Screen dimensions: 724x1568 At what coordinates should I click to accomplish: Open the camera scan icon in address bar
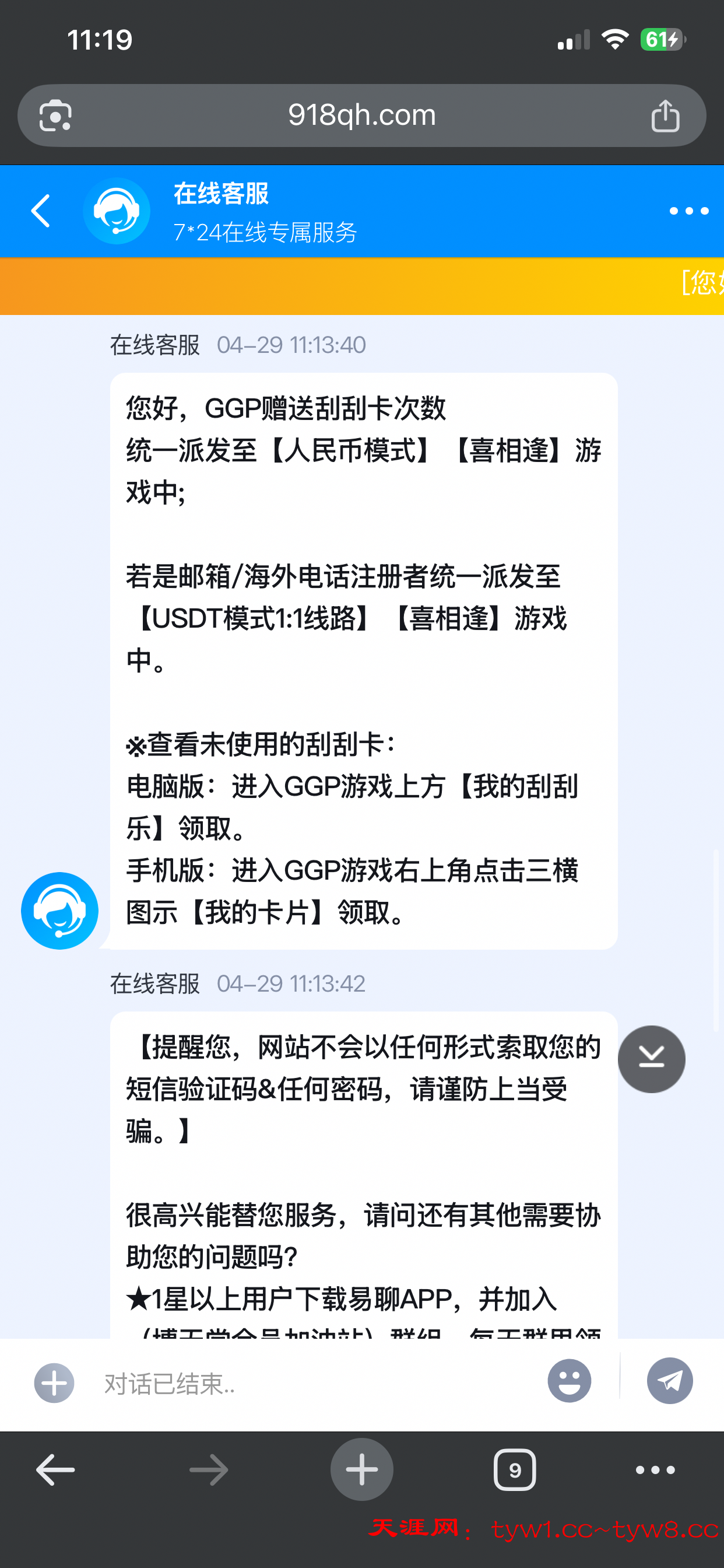click(55, 115)
